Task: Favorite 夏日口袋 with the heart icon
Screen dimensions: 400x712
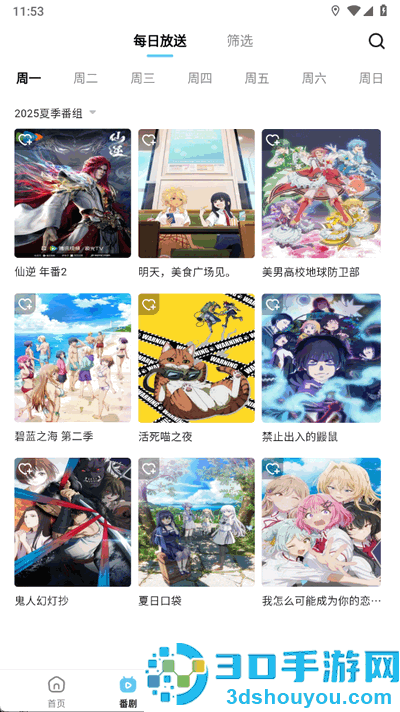Action: pyautogui.click(x=148, y=469)
